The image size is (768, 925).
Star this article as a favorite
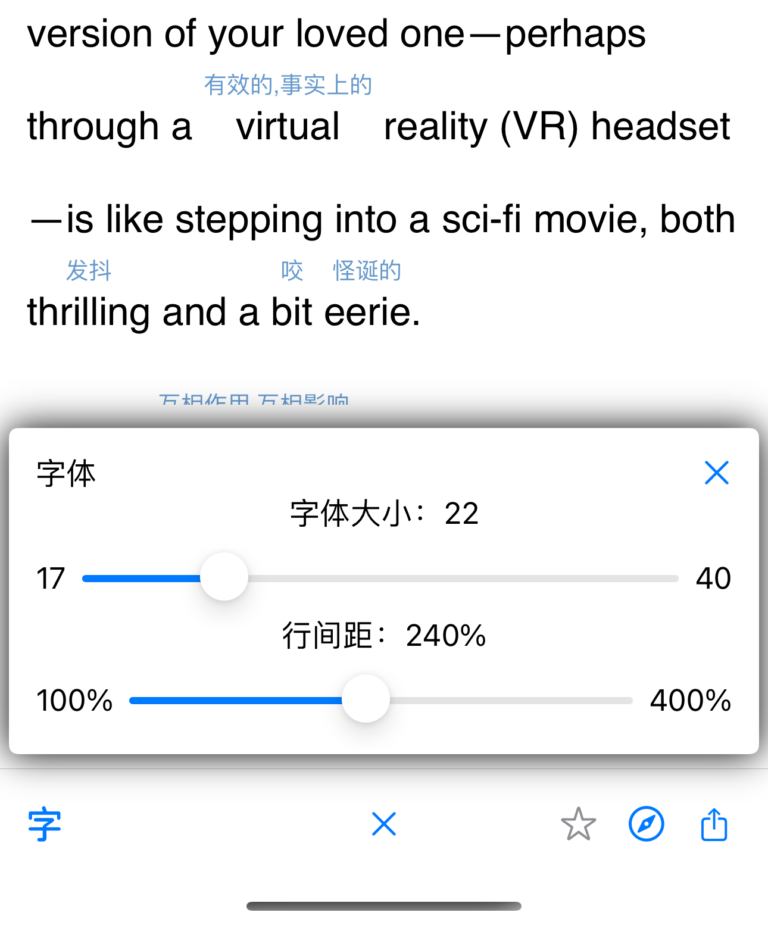pos(578,825)
